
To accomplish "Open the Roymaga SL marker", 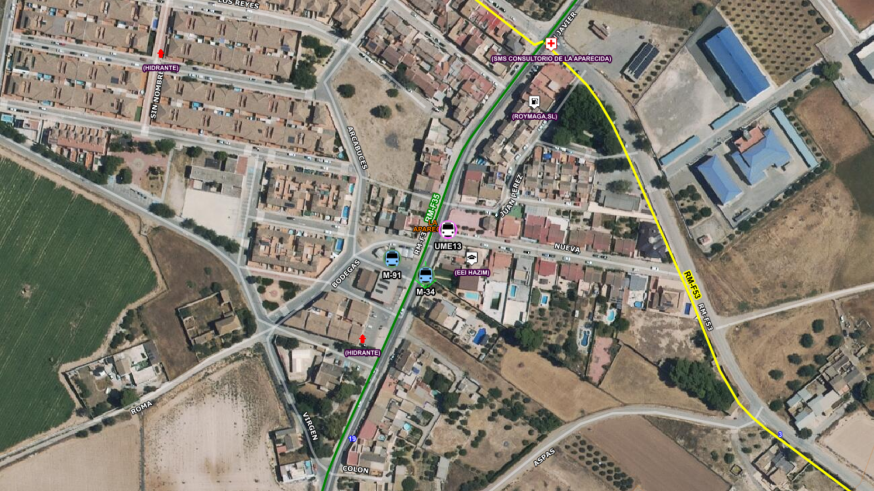I will (x=534, y=102).
